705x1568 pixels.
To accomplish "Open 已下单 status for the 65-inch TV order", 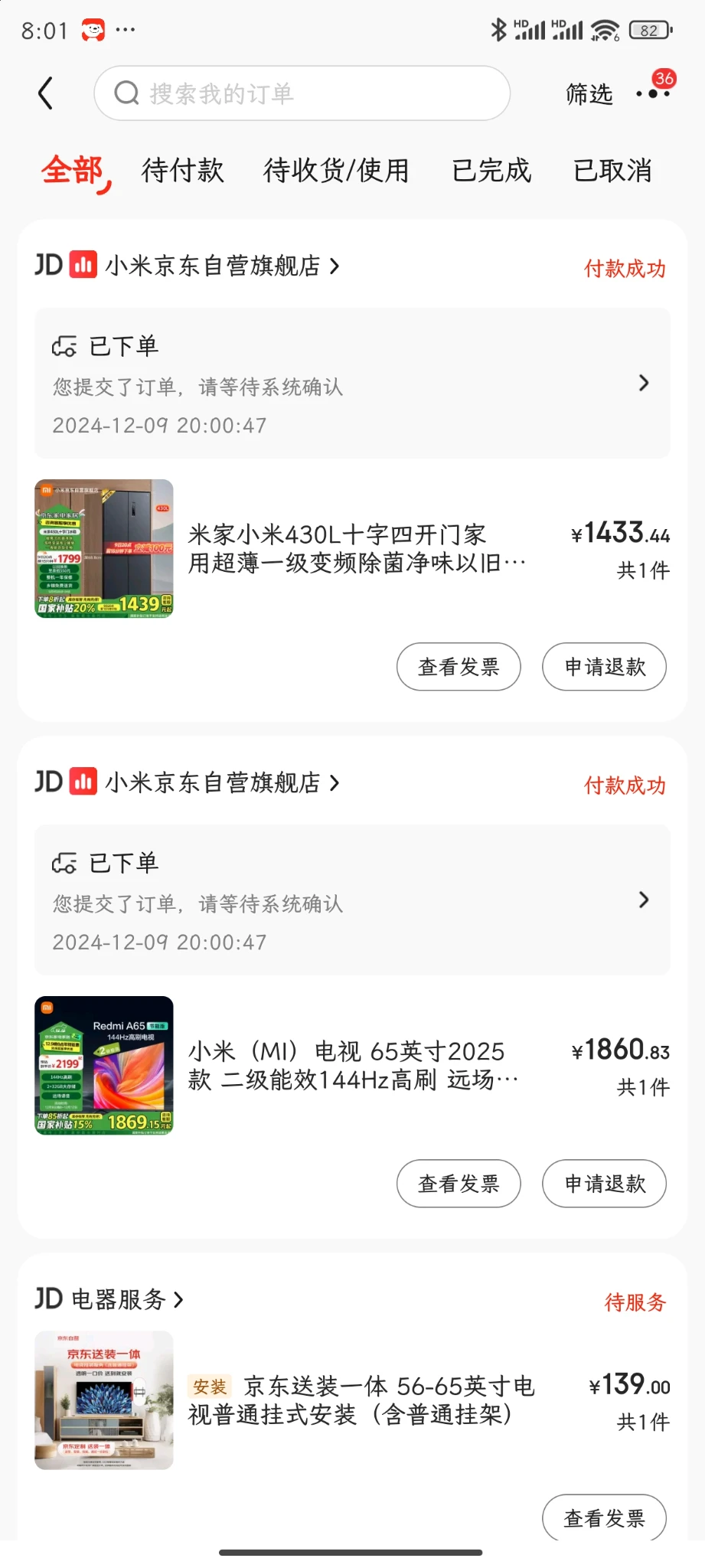I will click(x=352, y=900).
